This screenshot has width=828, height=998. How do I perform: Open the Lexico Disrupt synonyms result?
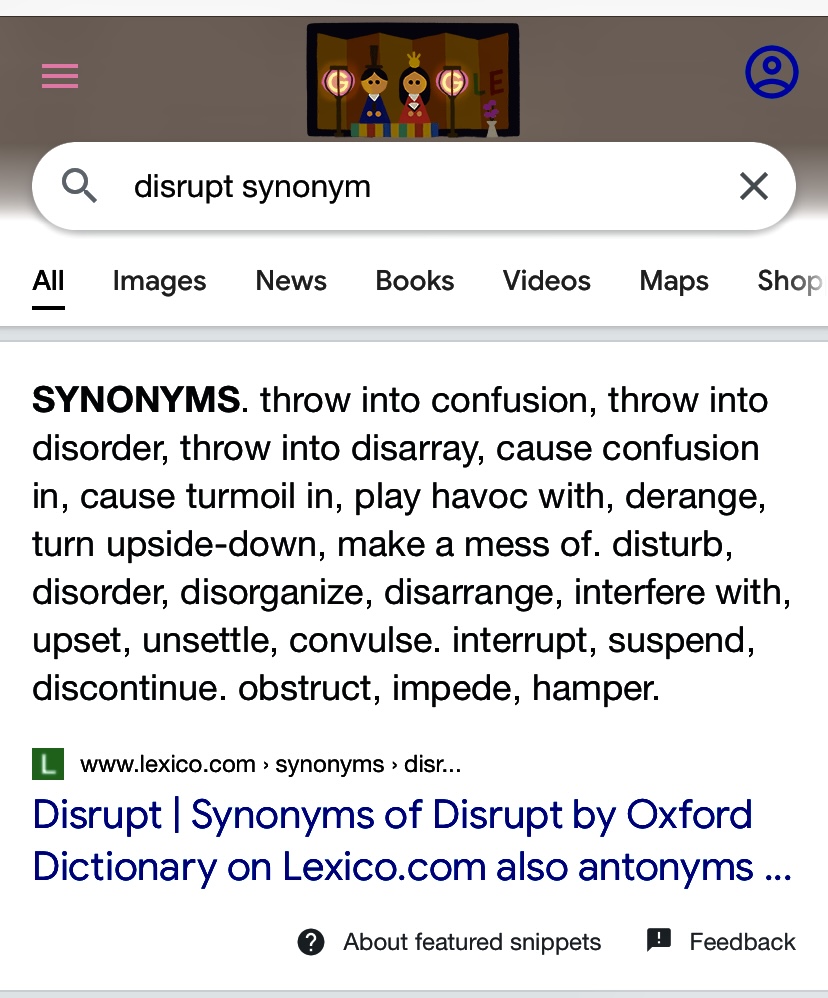coord(412,840)
